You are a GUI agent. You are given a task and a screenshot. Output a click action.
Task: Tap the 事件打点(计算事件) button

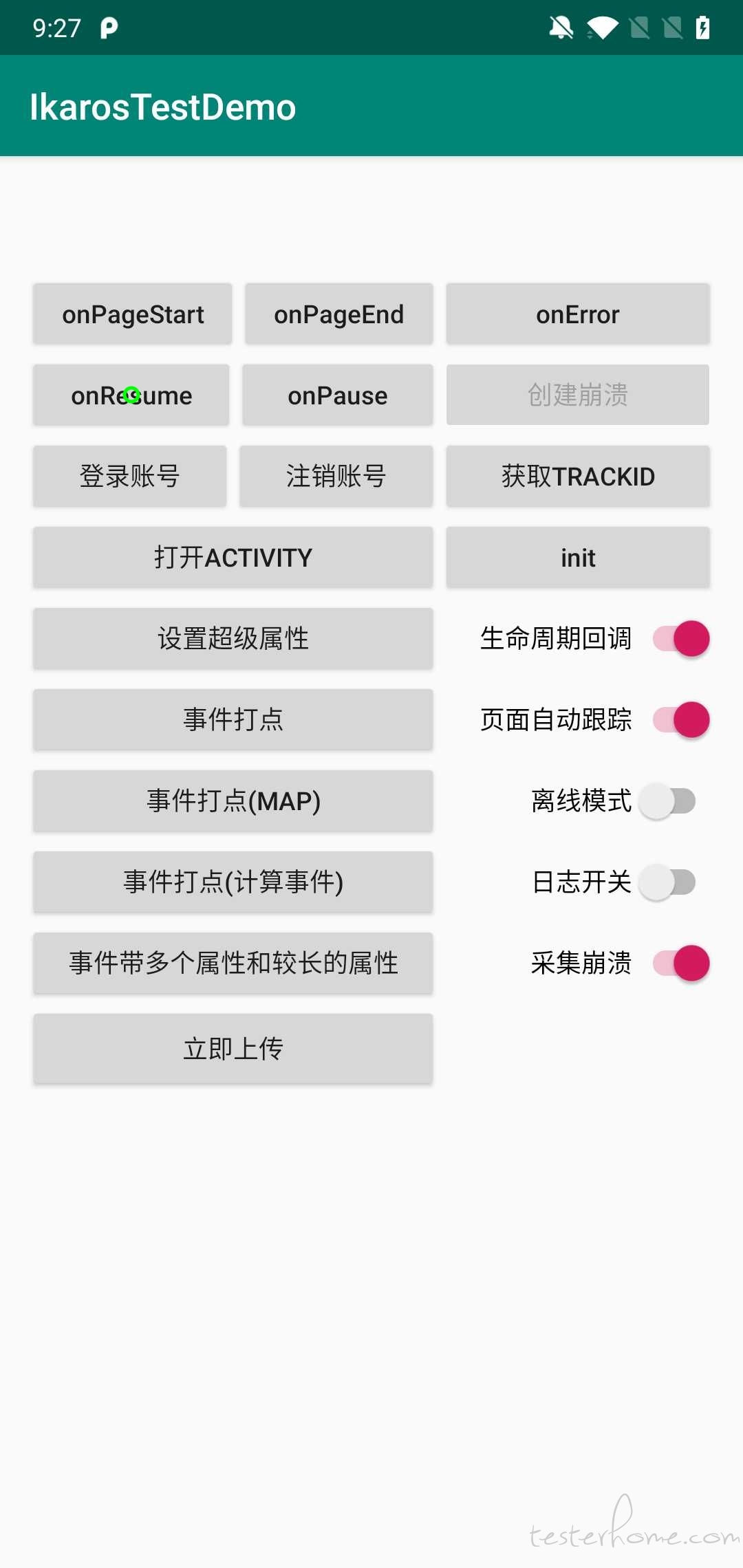[233, 882]
